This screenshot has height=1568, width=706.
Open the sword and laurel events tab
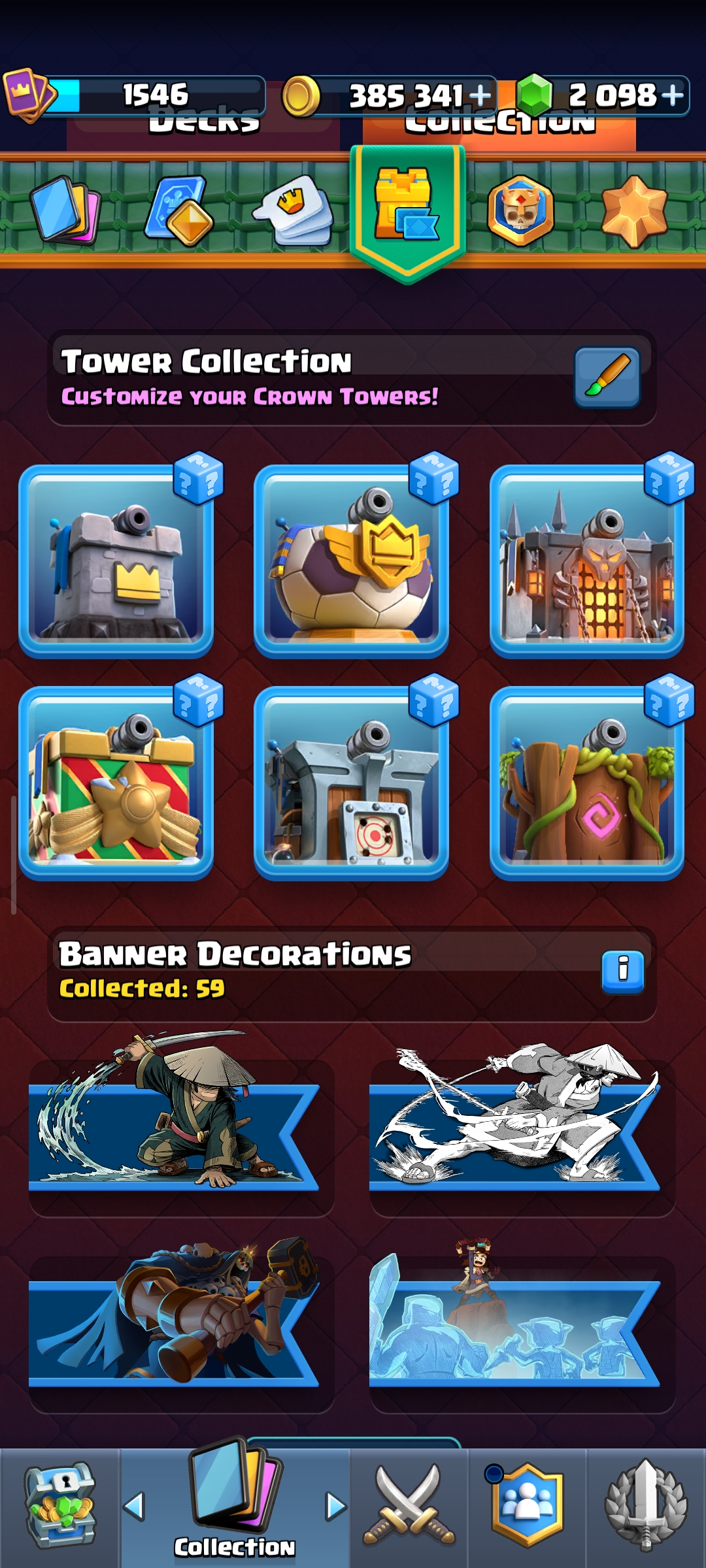pos(646,1507)
